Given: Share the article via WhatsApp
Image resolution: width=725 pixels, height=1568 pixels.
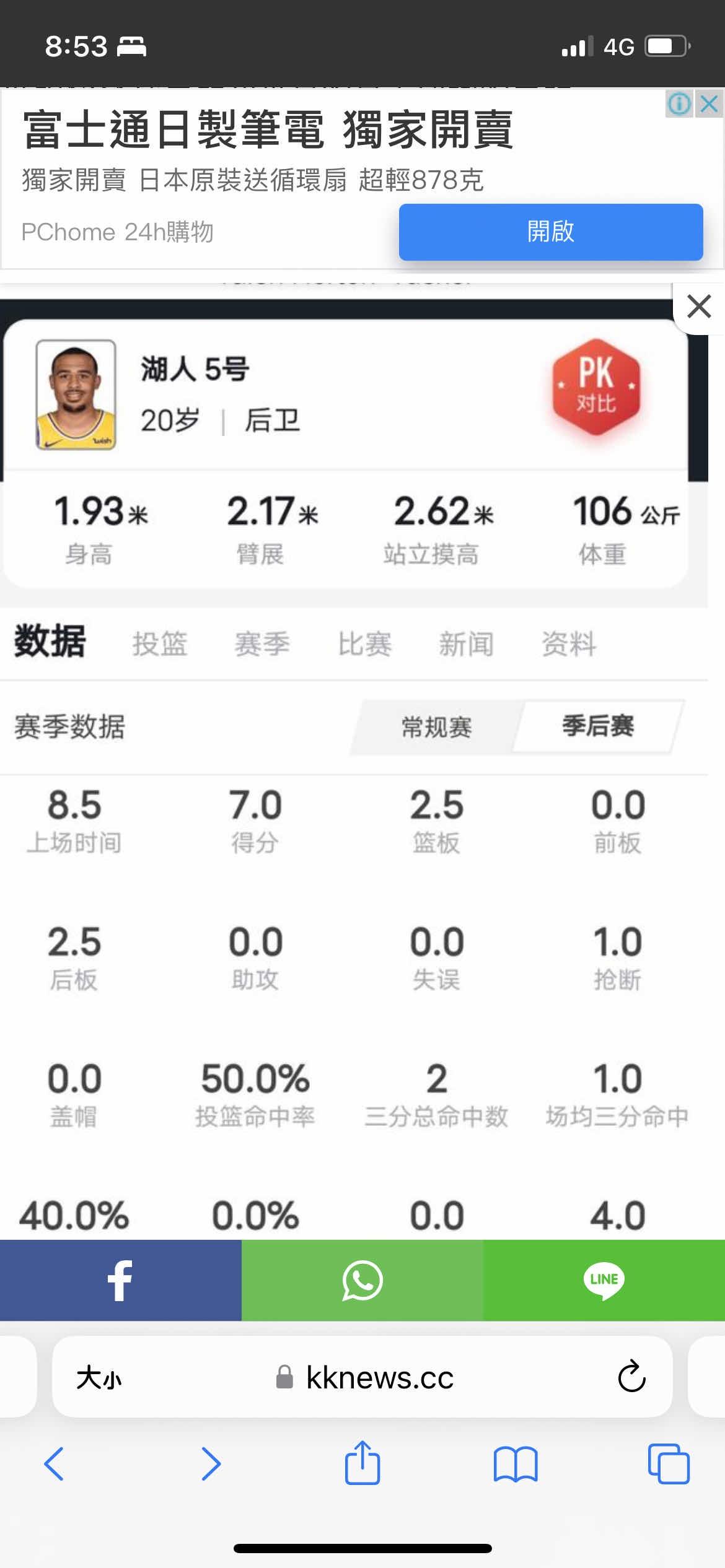Looking at the screenshot, I should click(362, 1279).
